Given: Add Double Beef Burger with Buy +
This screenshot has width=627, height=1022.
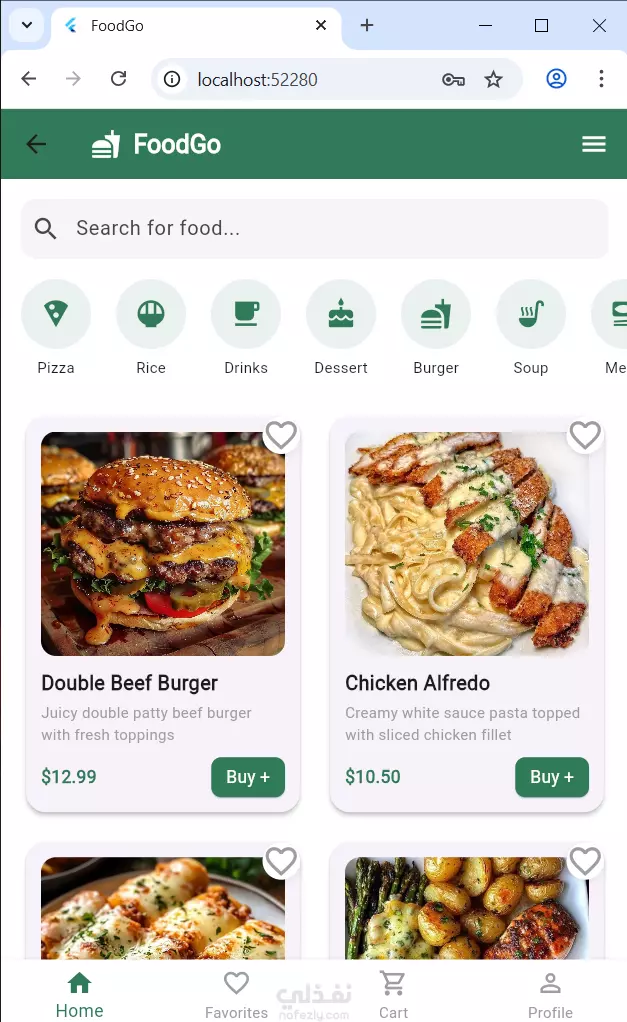Looking at the screenshot, I should pos(248,777).
